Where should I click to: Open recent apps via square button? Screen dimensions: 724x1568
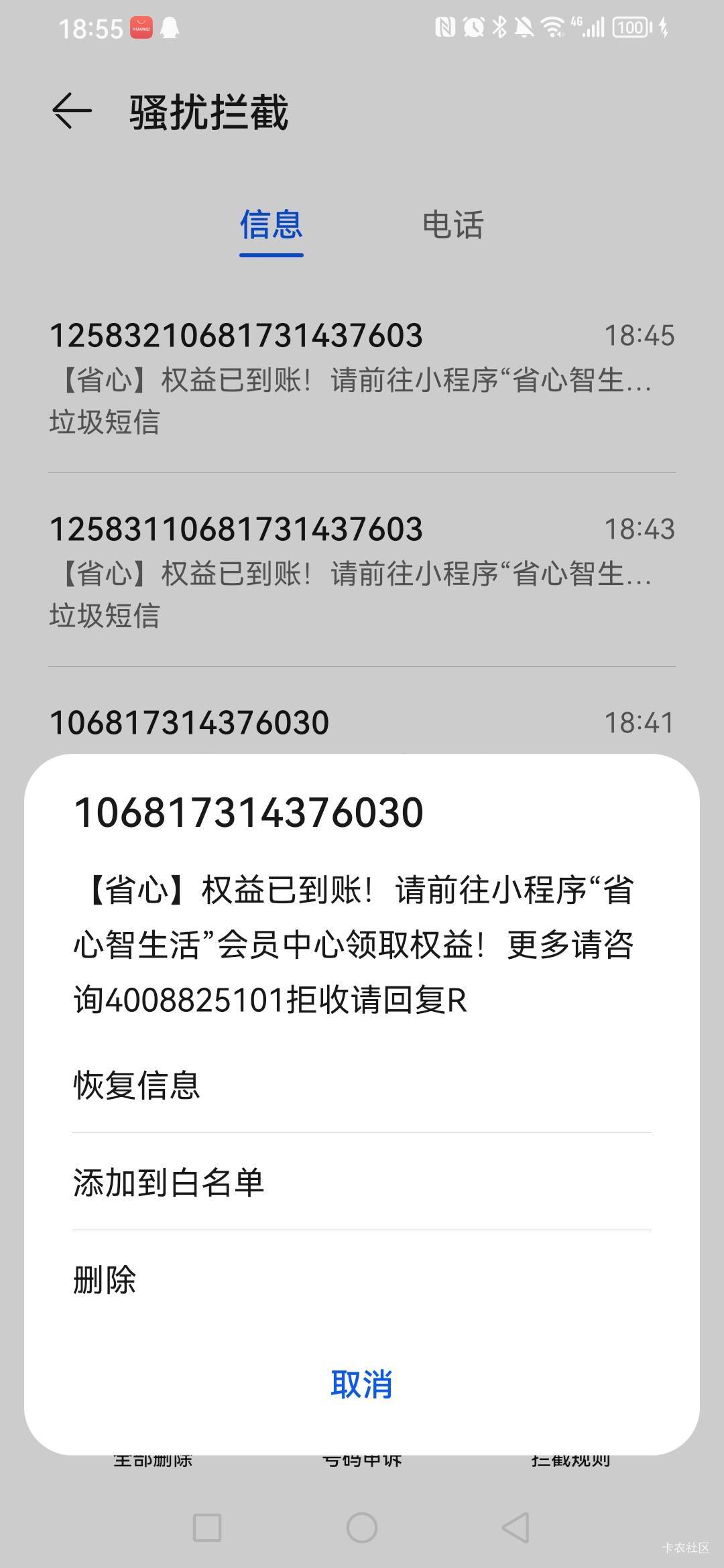point(207,1528)
